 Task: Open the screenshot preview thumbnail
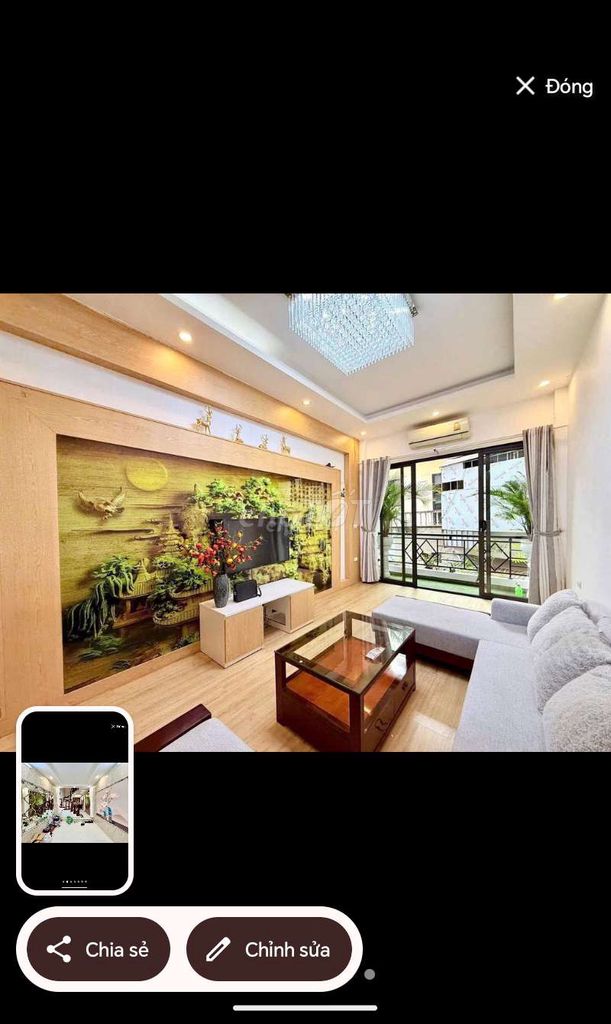tap(75, 800)
